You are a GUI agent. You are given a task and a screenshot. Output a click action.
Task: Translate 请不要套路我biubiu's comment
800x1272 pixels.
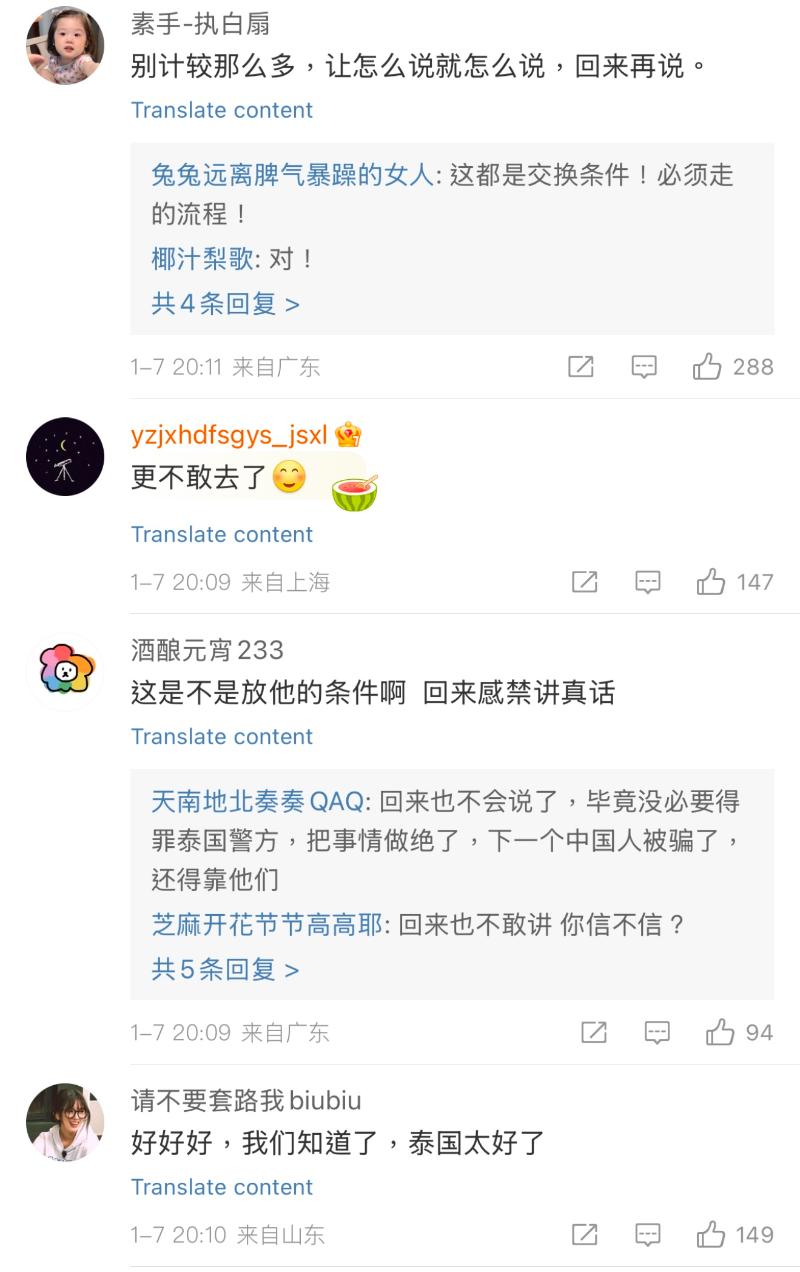[x=222, y=1187]
